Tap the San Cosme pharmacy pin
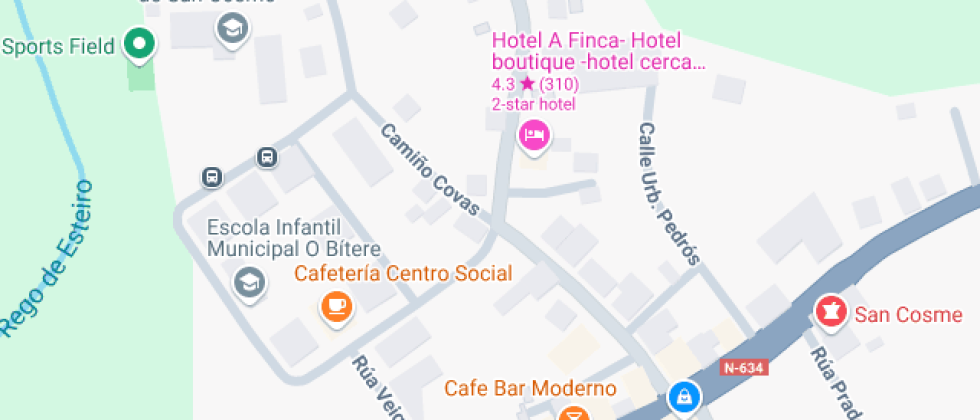Screen dimensions: 980x420 coord(828,313)
